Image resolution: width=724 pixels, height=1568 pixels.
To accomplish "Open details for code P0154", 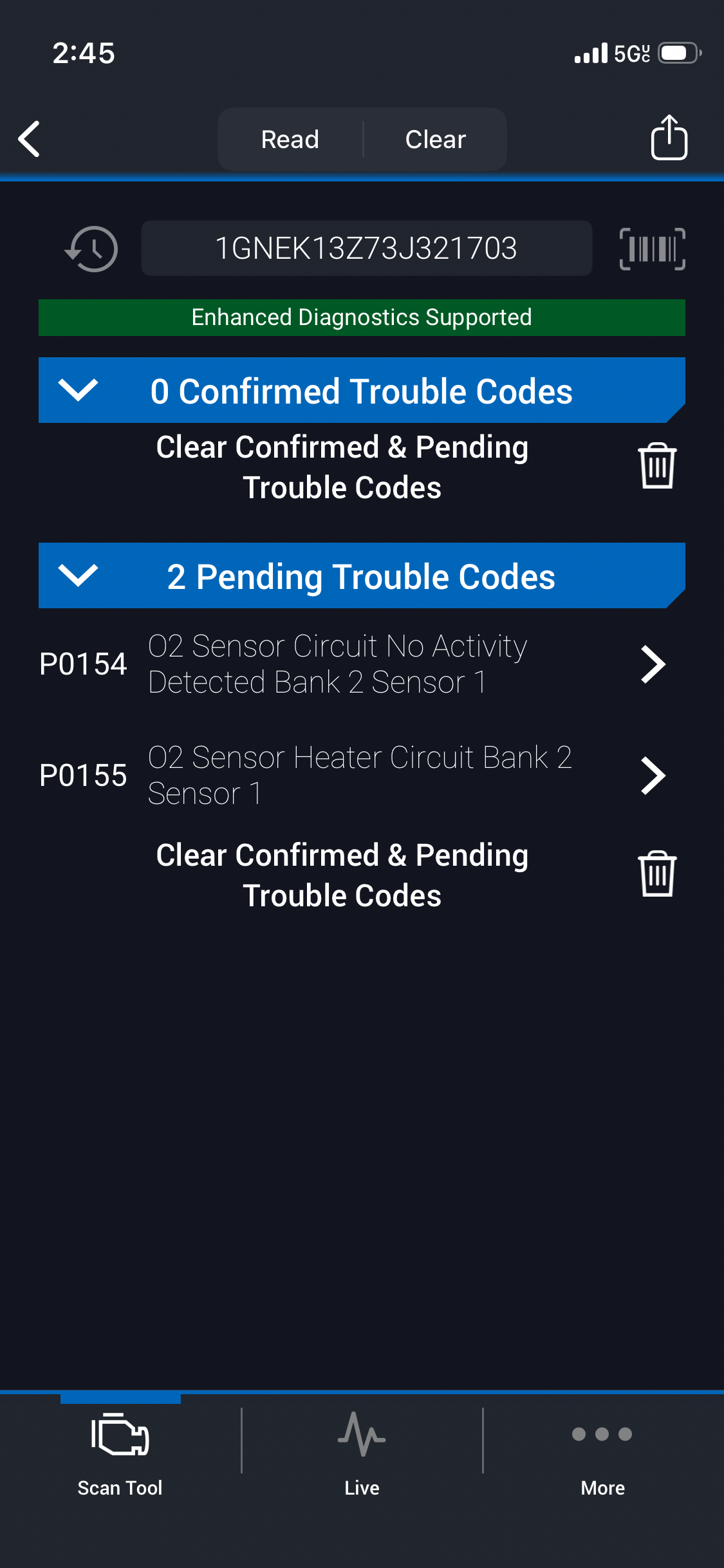I will pyautogui.click(x=653, y=664).
